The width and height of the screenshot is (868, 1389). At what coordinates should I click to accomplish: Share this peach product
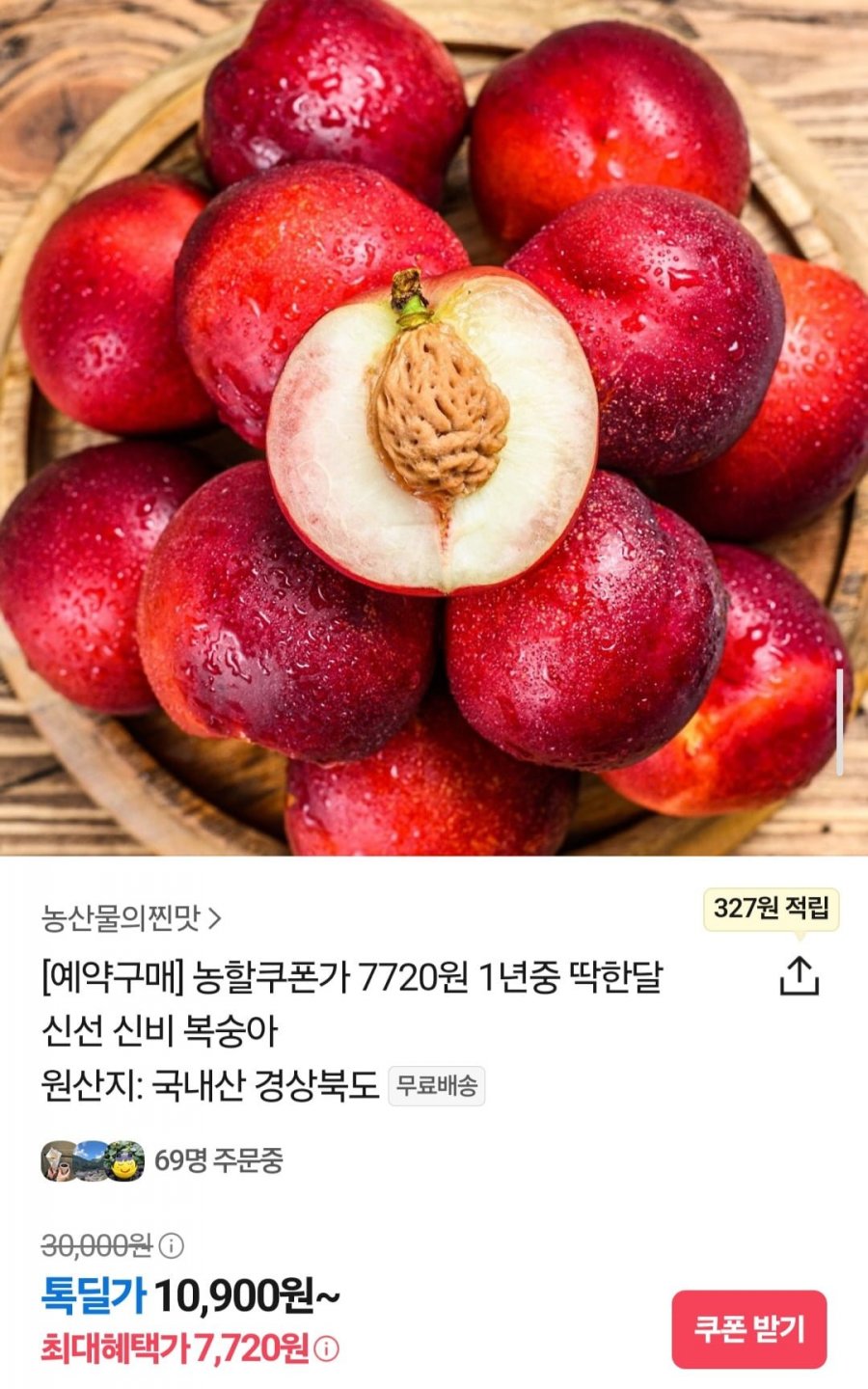[x=799, y=975]
